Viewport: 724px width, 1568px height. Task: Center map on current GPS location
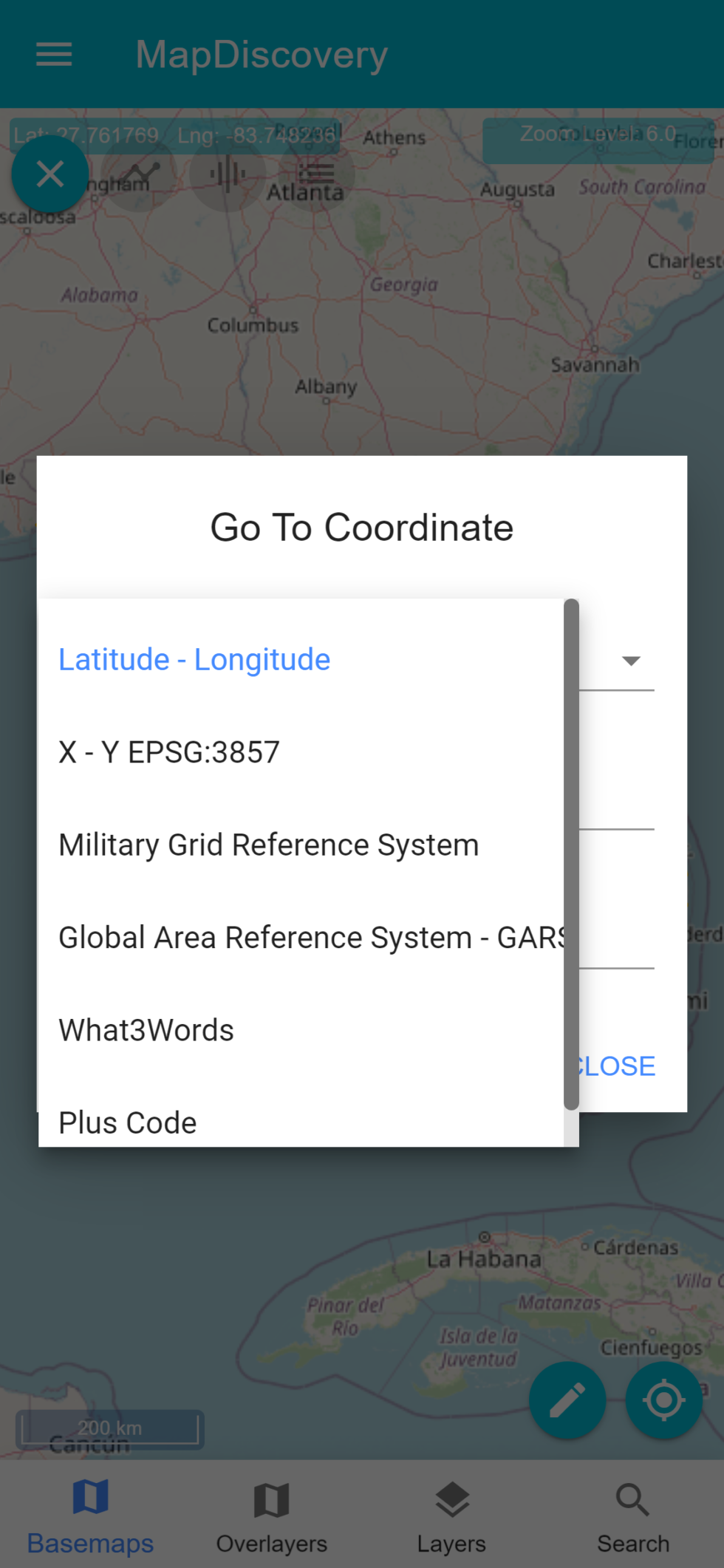click(663, 1400)
